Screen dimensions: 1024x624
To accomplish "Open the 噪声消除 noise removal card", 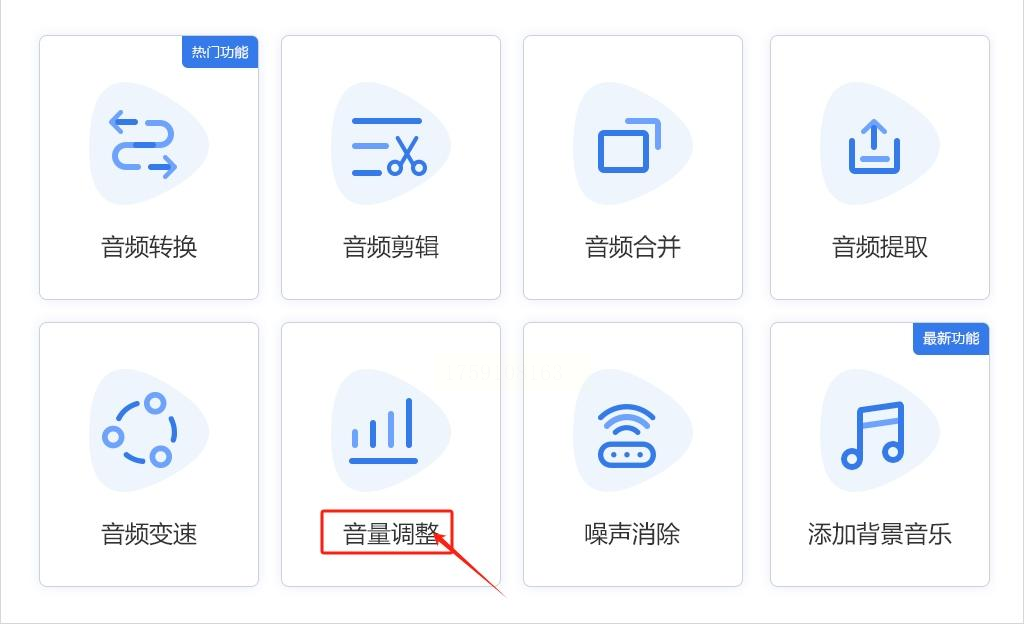I will (633, 455).
